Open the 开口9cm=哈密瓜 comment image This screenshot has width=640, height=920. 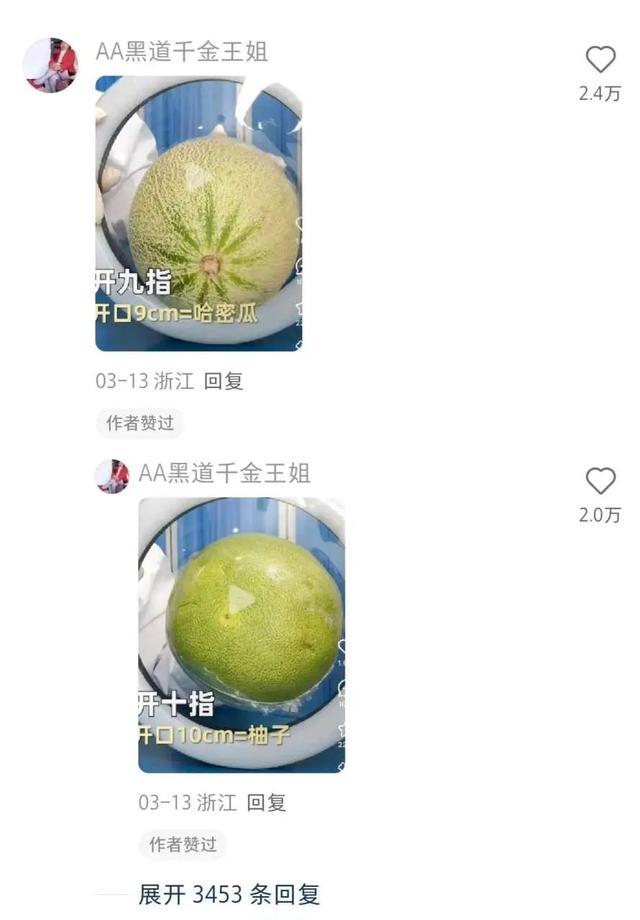[x=199, y=213]
